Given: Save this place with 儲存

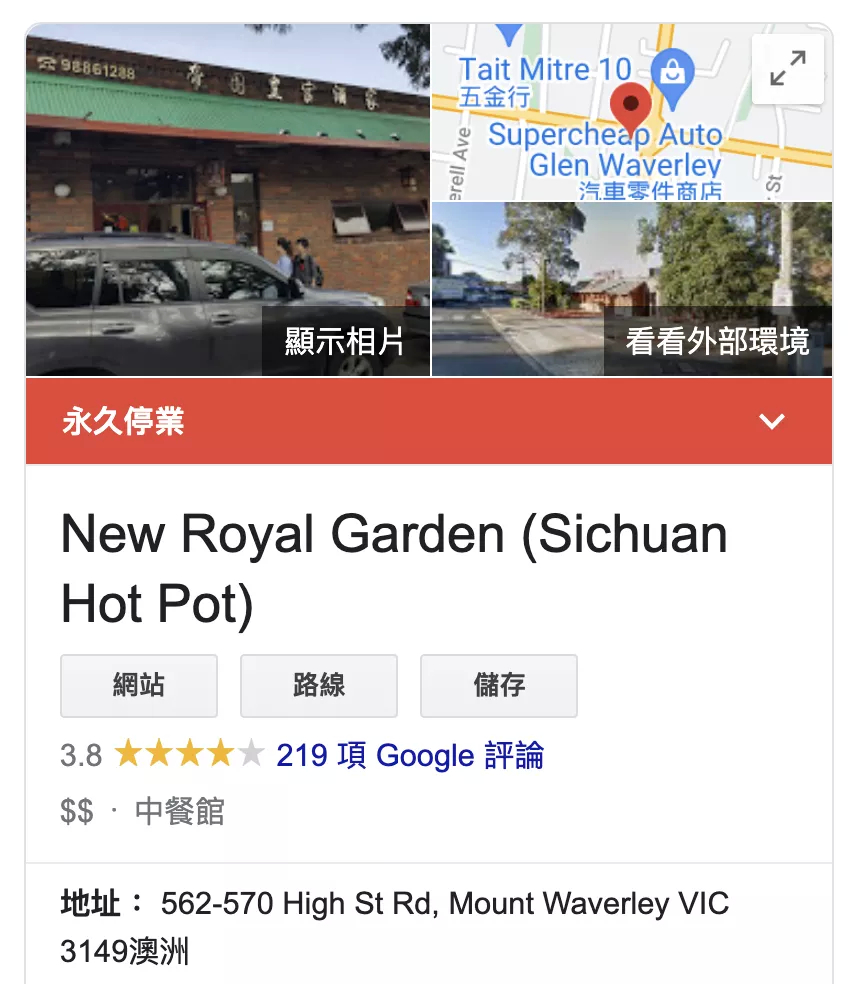Looking at the screenshot, I should tap(499, 686).
